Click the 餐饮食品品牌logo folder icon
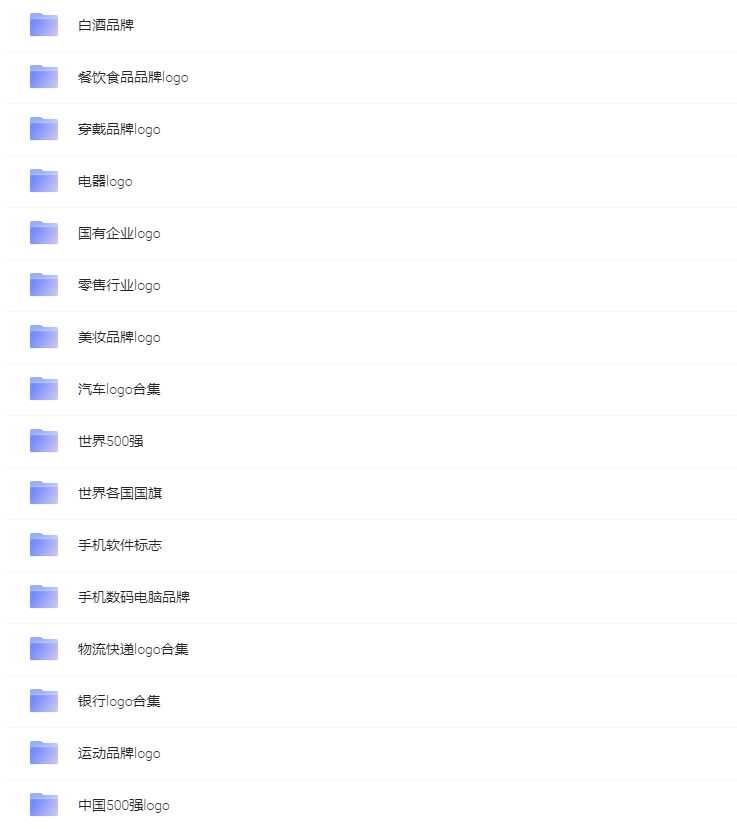737x829 pixels. tap(43, 77)
